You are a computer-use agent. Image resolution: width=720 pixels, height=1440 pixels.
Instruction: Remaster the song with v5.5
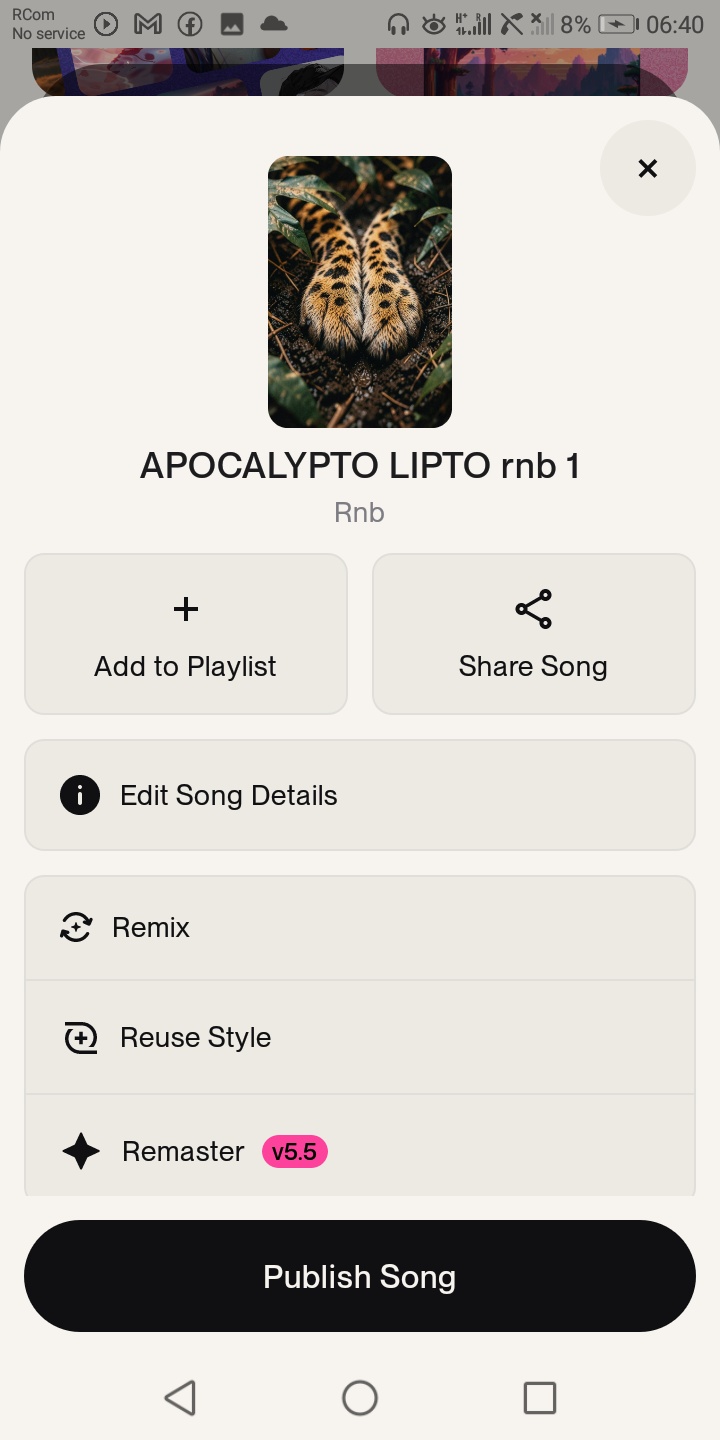click(359, 1151)
